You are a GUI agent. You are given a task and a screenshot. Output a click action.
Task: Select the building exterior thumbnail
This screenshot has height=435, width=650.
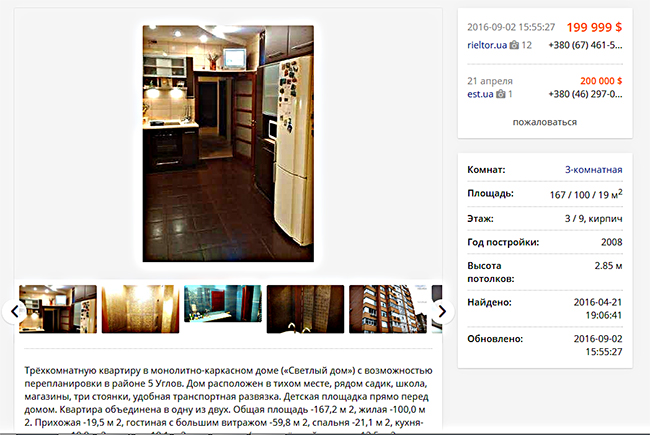(x=388, y=309)
